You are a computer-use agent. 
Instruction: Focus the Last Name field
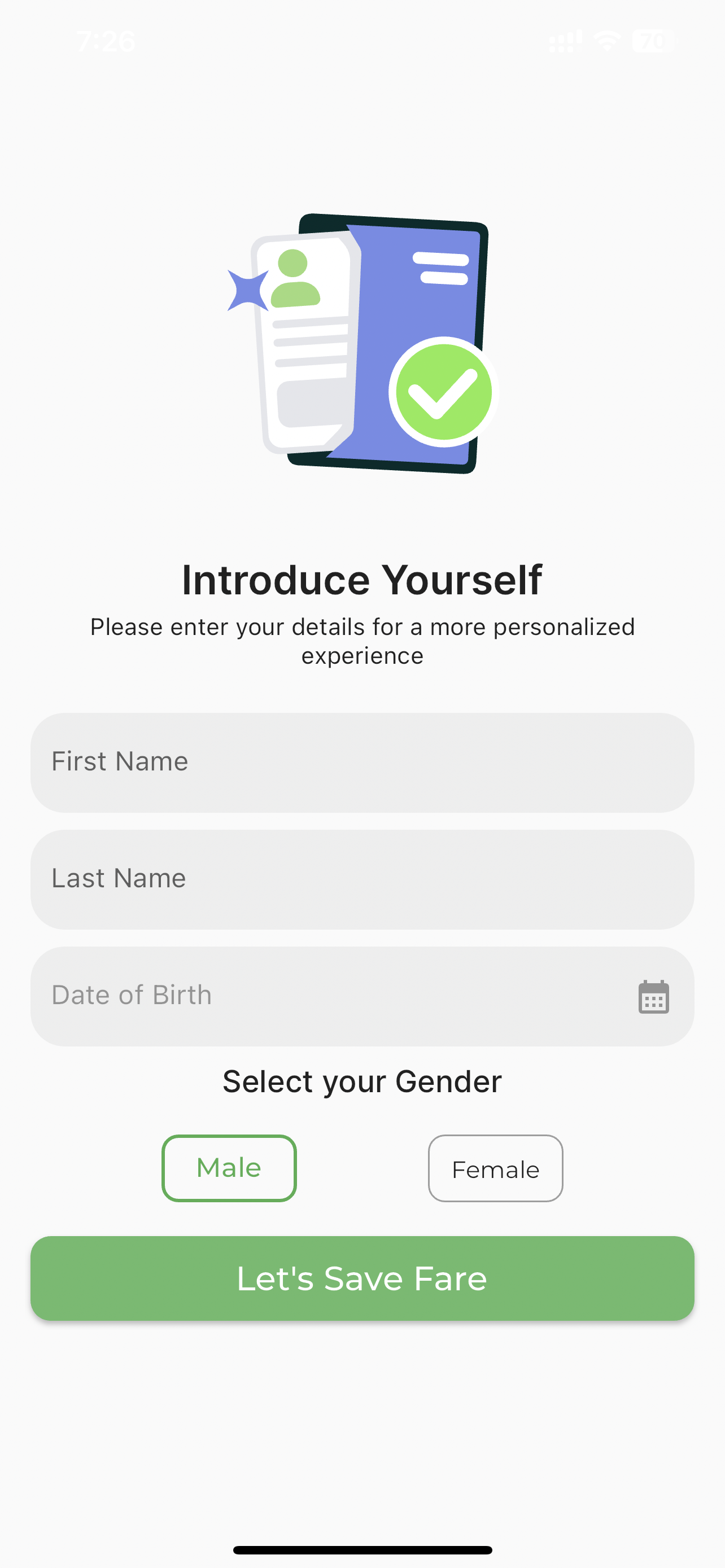click(x=362, y=879)
